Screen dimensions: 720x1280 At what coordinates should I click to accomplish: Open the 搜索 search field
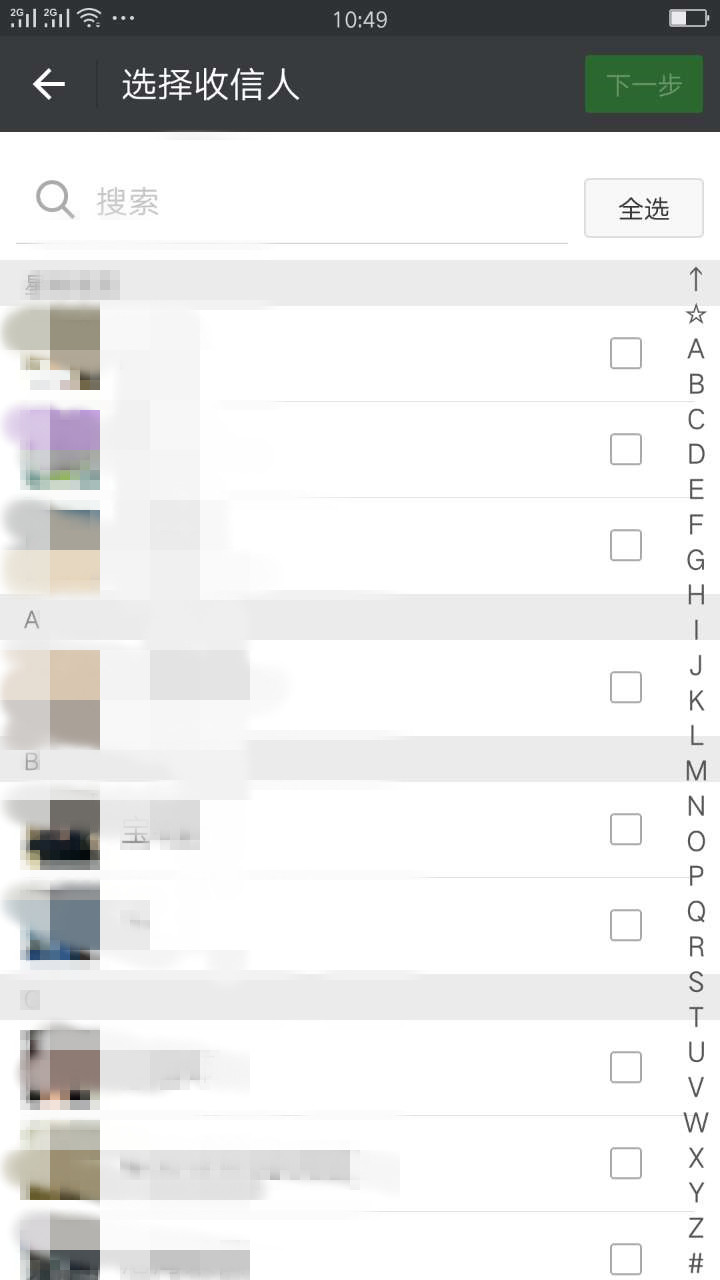(x=300, y=202)
